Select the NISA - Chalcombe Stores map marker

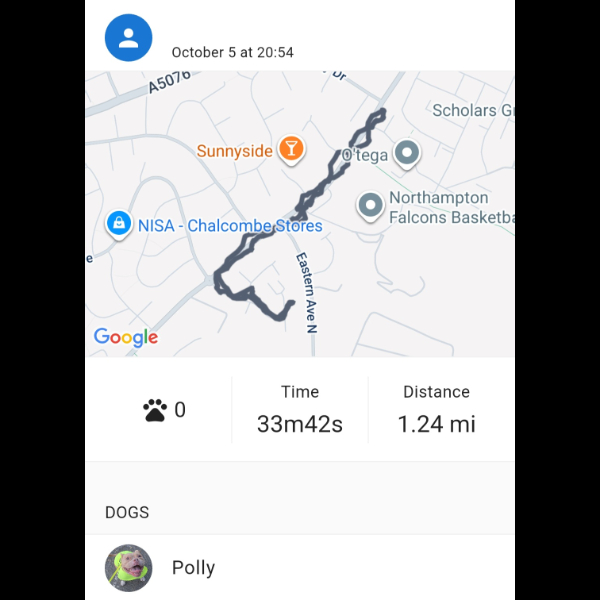(119, 224)
